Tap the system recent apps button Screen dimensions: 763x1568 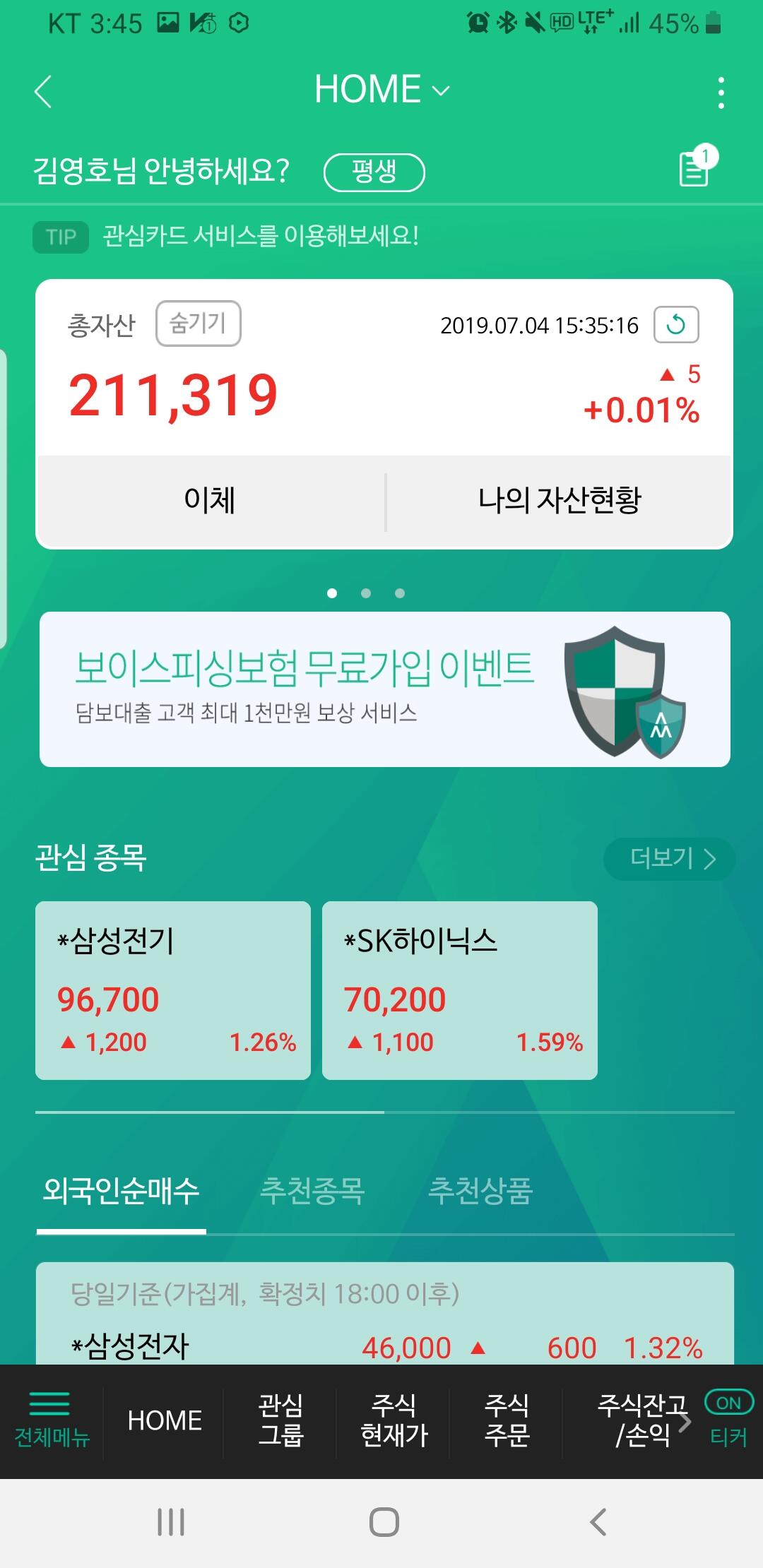coord(171,1522)
